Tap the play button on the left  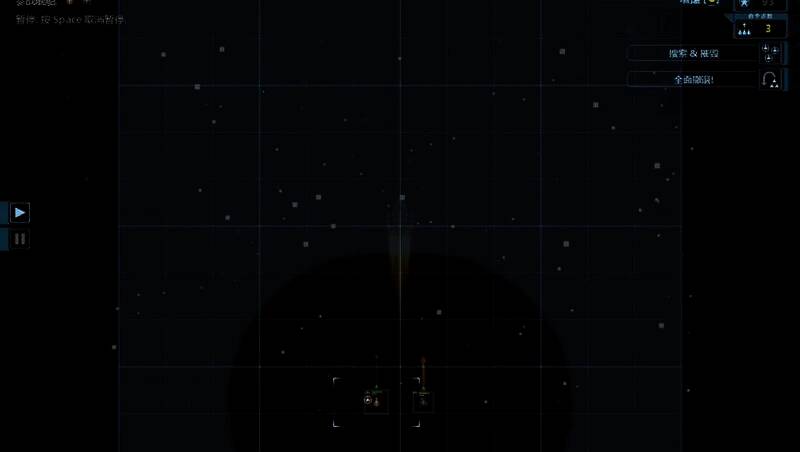(x=20, y=212)
